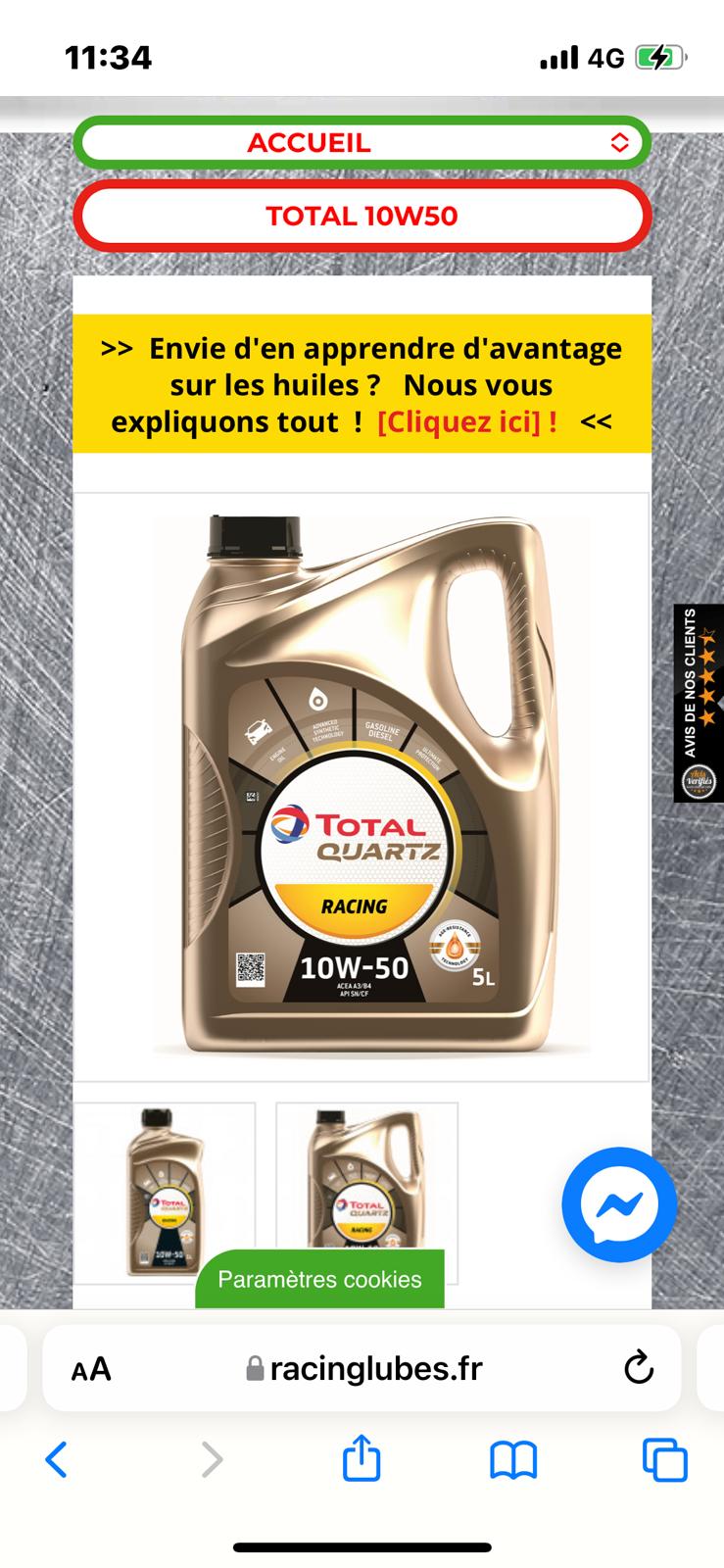This screenshot has height=1568, width=724.
Task: Select the 1L bottle thumbnail
Action: click(165, 1193)
